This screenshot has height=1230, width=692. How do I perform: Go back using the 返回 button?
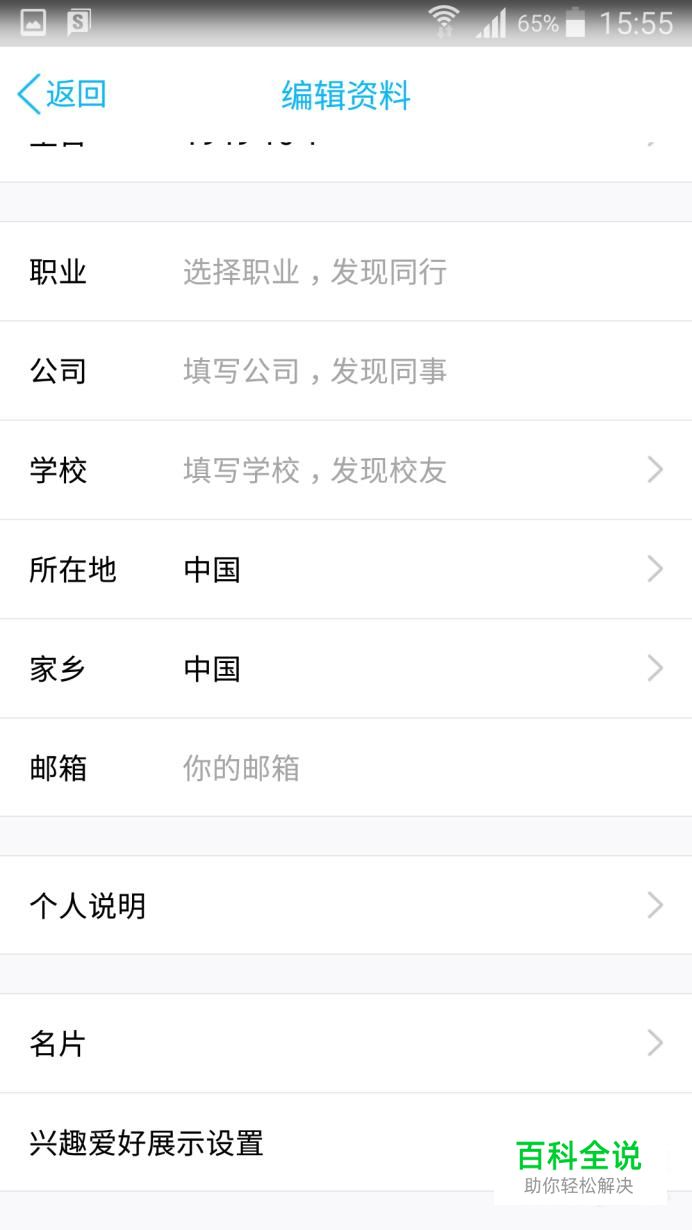click(62, 95)
